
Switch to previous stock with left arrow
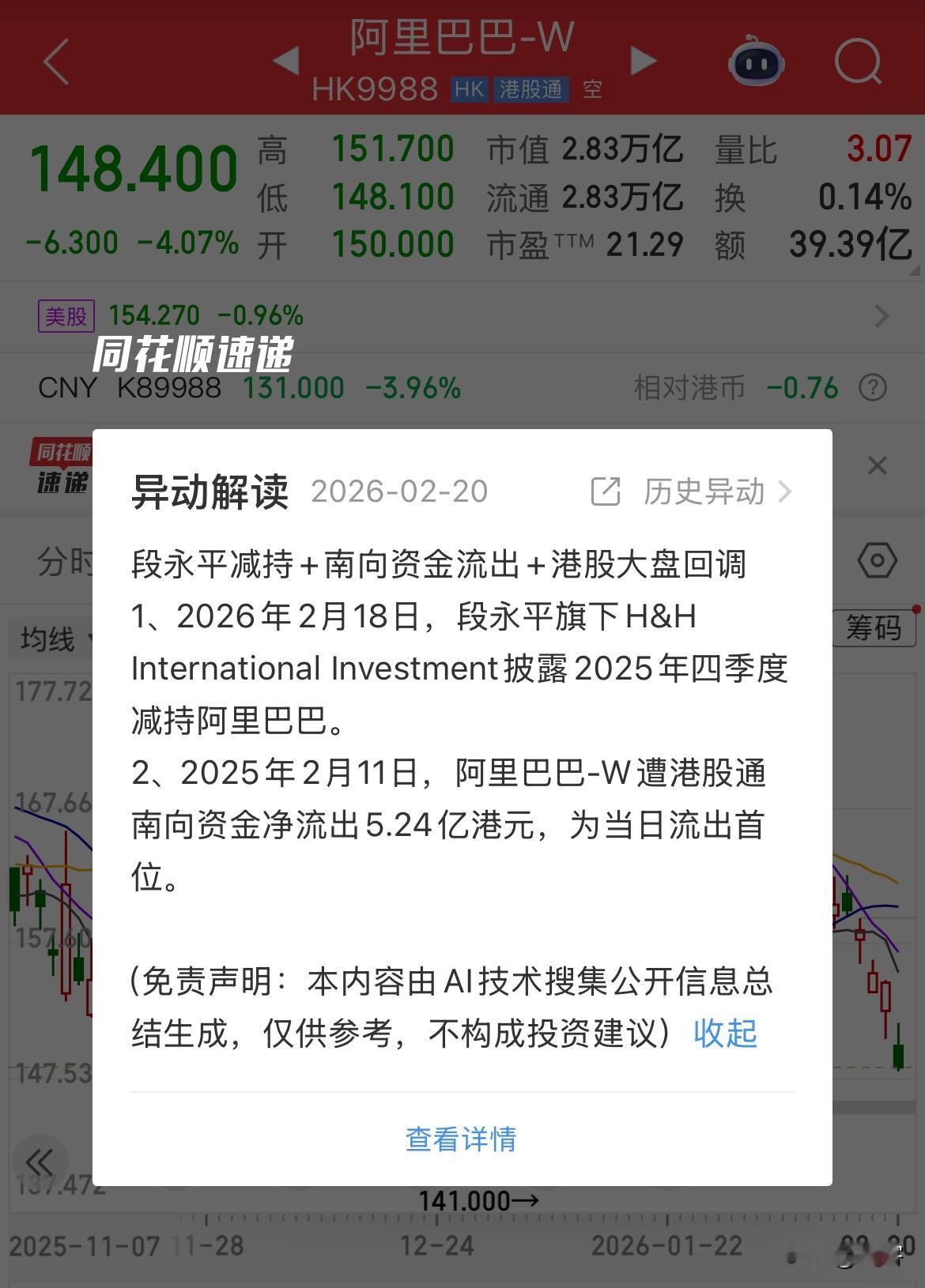(x=286, y=59)
